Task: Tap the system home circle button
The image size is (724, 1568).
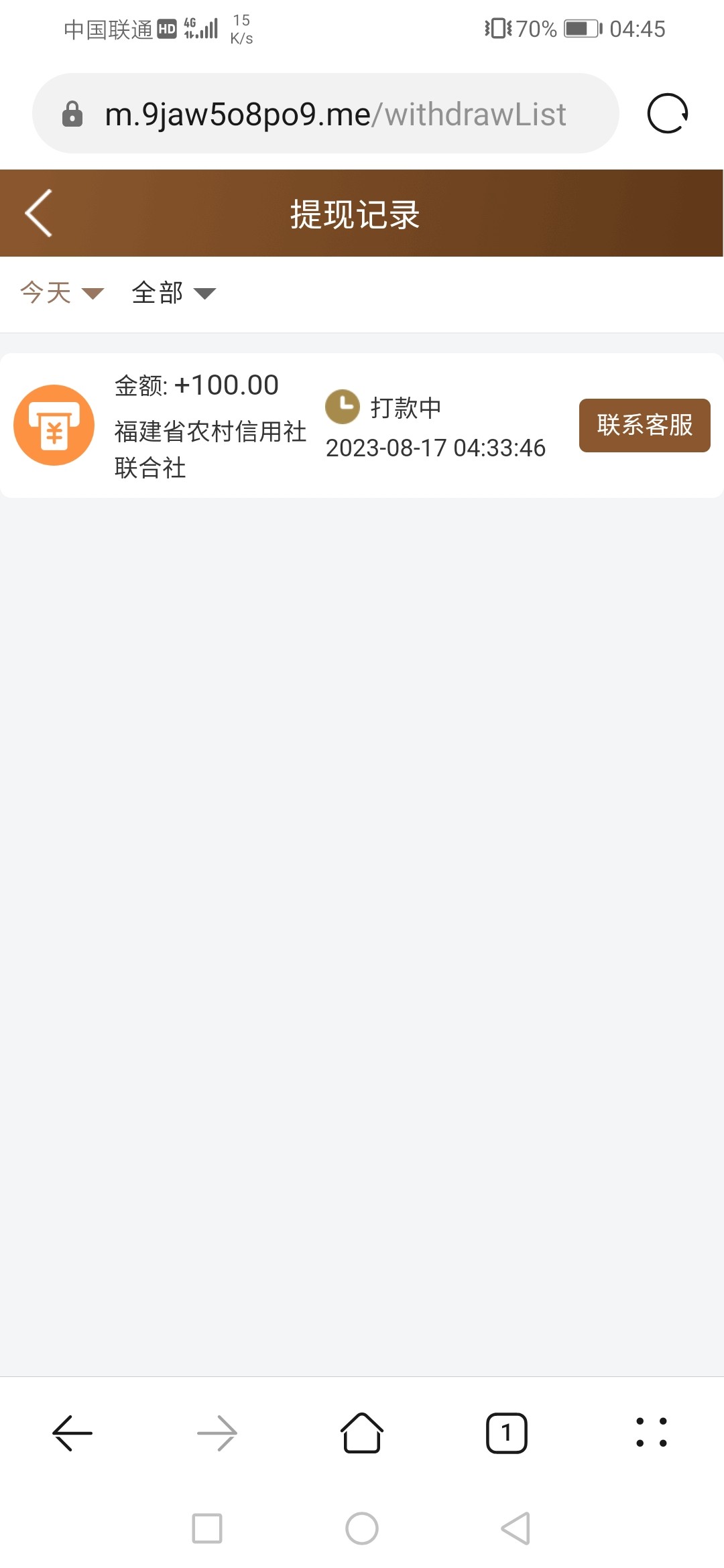Action: click(362, 1528)
